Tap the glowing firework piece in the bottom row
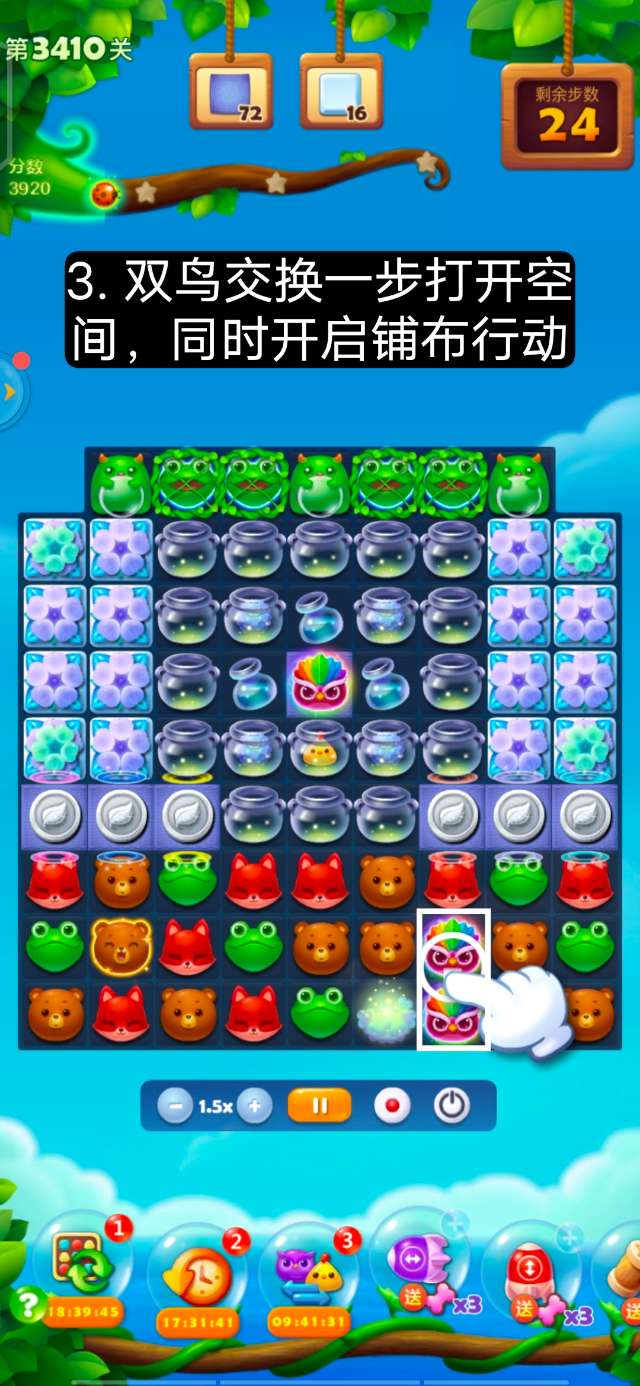The width and height of the screenshot is (640, 1386). tap(386, 1012)
